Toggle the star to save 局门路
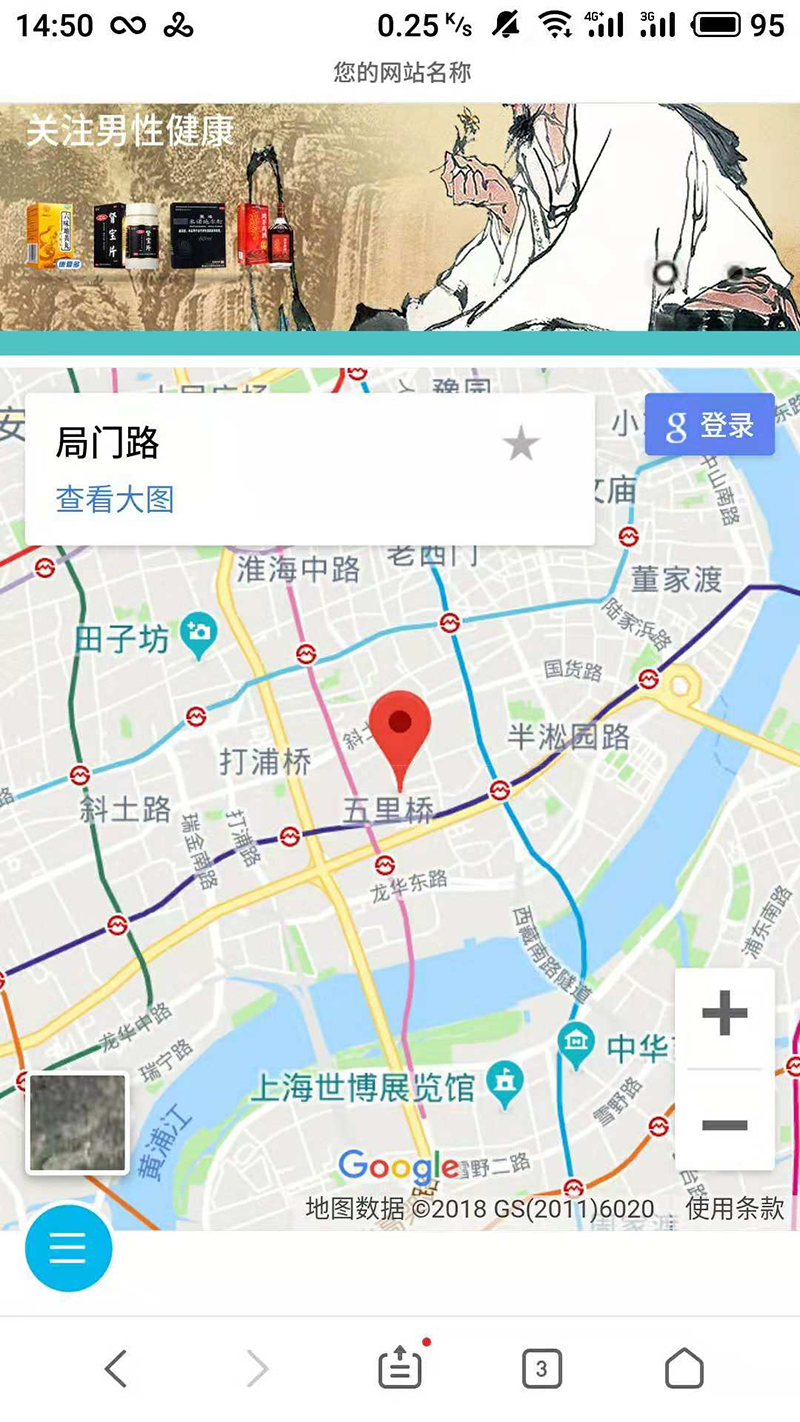This screenshot has width=800, height=1422. 521,445
